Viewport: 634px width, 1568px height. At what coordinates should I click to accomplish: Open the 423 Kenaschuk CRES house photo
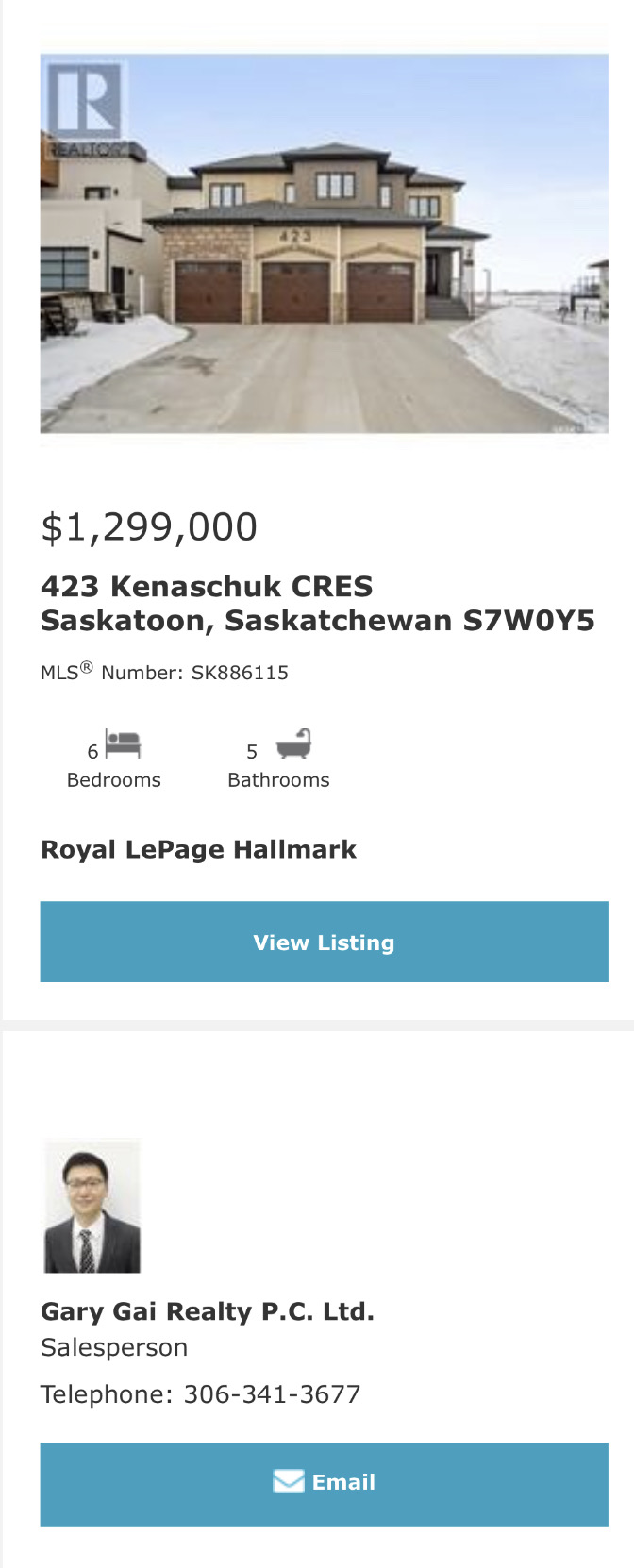324,243
